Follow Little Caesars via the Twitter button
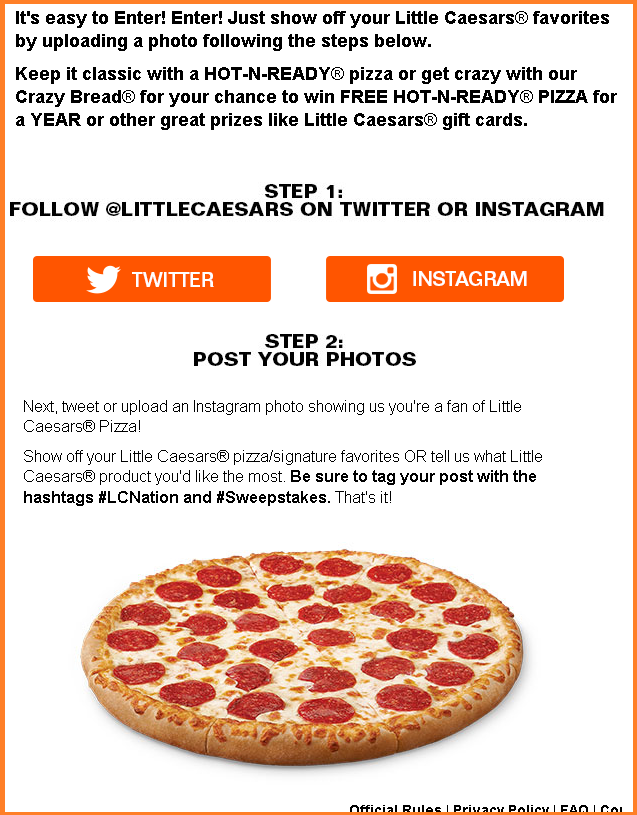This screenshot has height=815, width=637. pos(152,279)
